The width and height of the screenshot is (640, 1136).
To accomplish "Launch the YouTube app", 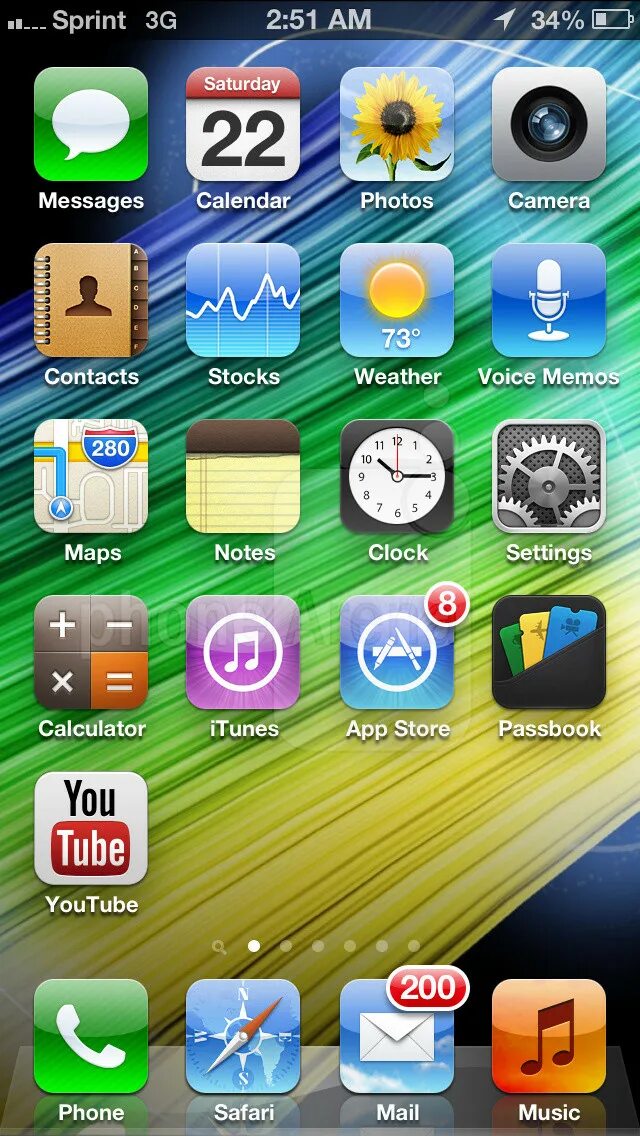I will [91, 828].
